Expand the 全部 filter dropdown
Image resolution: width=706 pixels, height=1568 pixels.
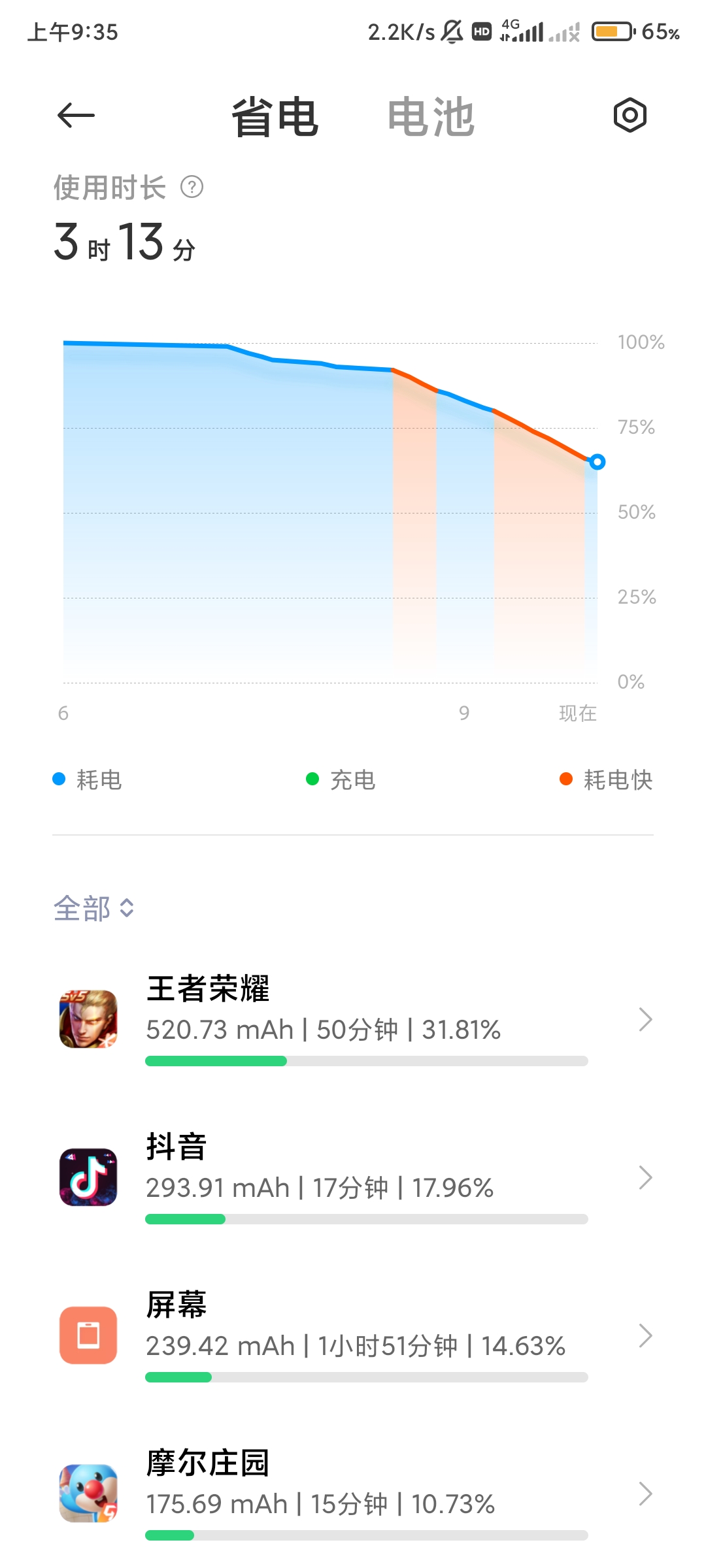94,908
